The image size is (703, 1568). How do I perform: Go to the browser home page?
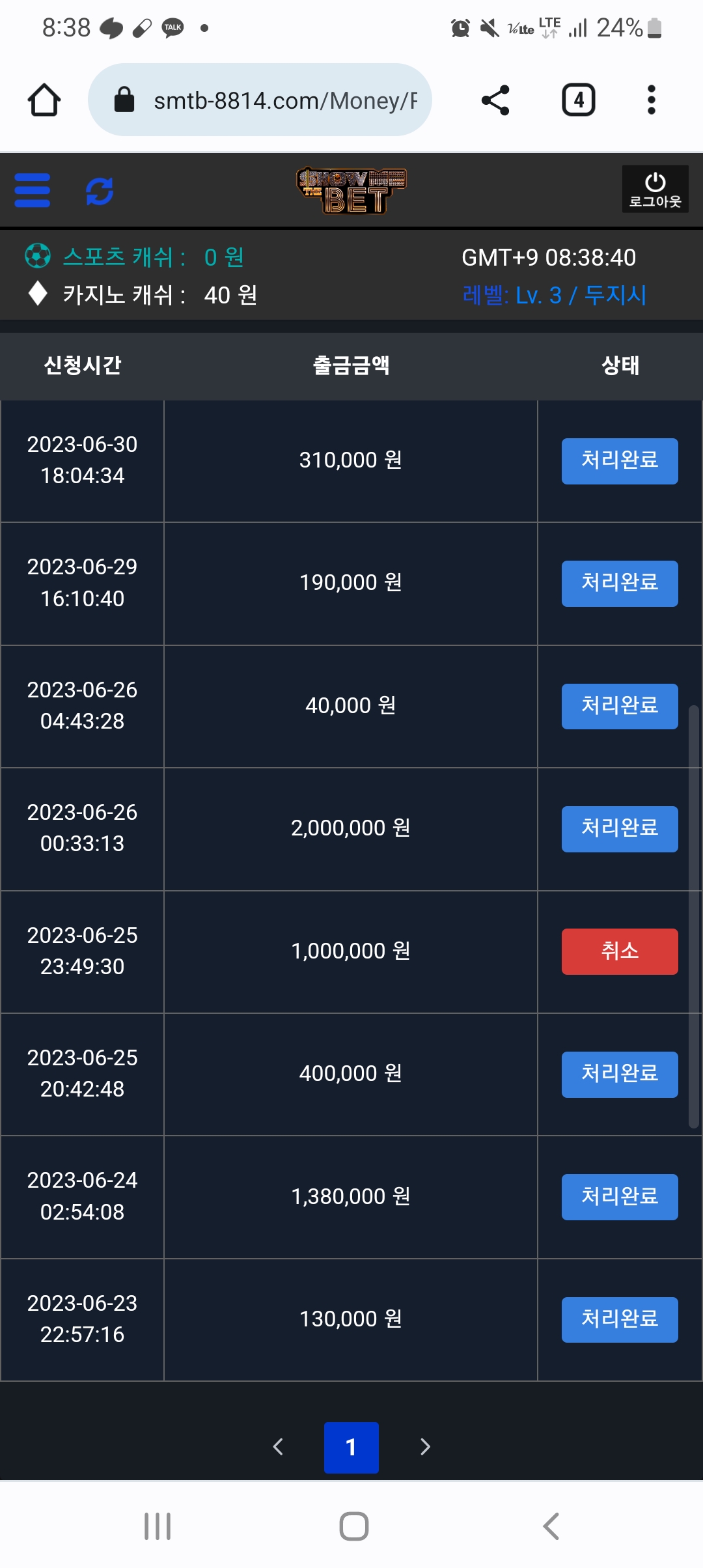tap(44, 100)
